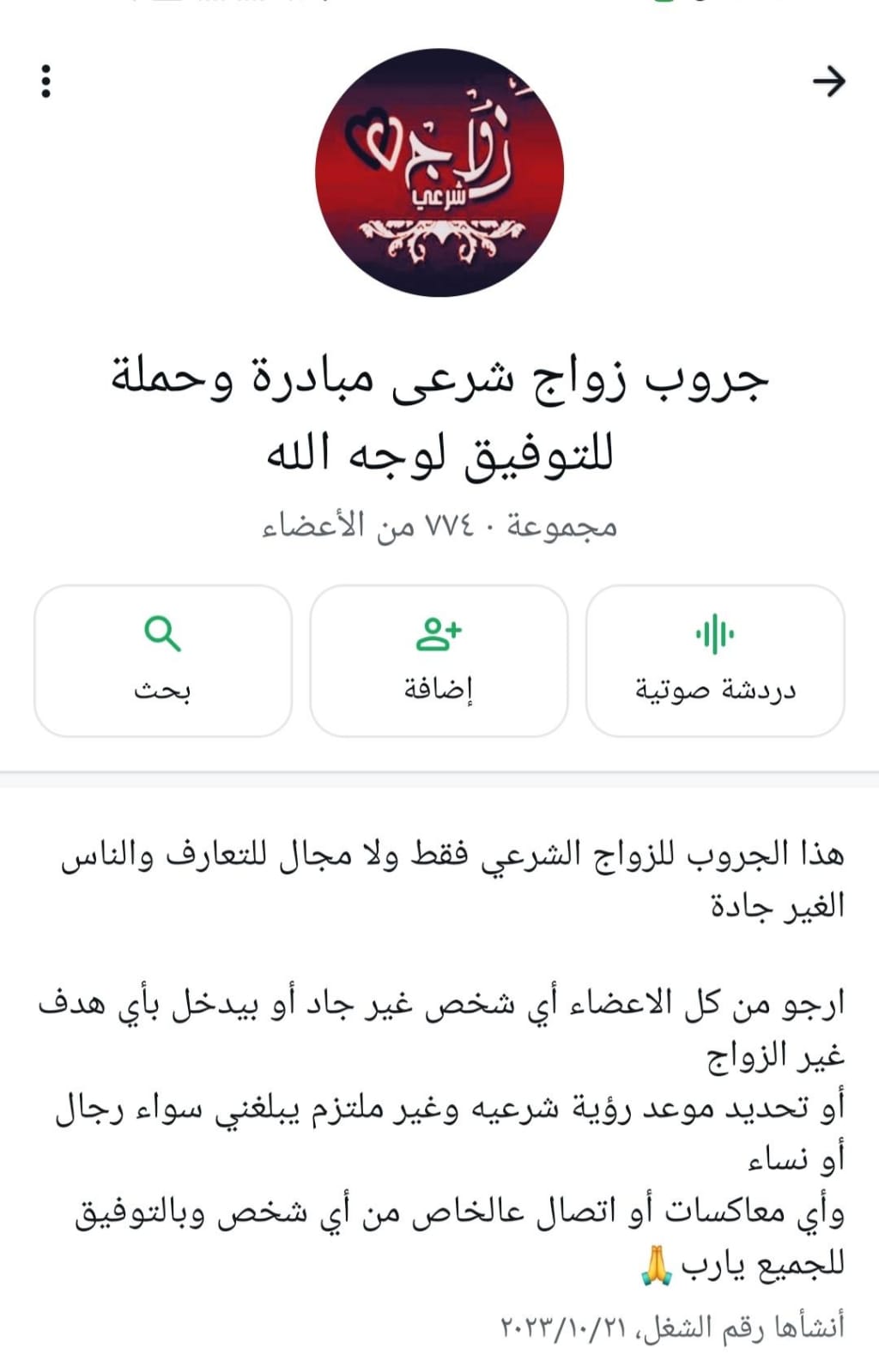879x1372 pixels.
Task: Start a voice chat (دردشة صوتية)
Action: coord(715,660)
